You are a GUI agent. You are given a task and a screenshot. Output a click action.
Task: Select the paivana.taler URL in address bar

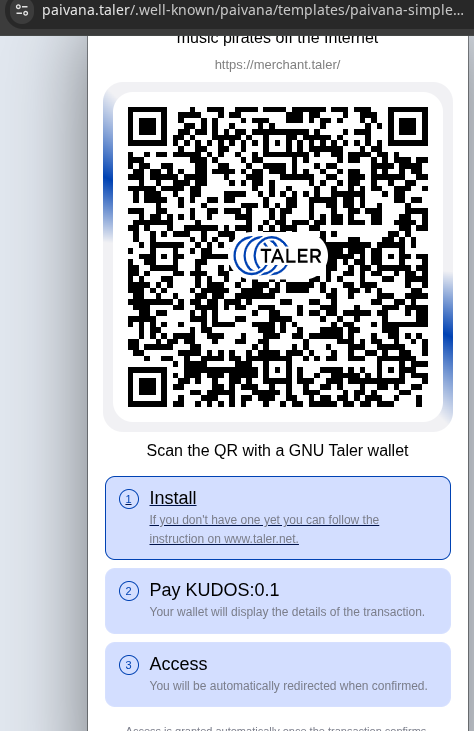253,10
